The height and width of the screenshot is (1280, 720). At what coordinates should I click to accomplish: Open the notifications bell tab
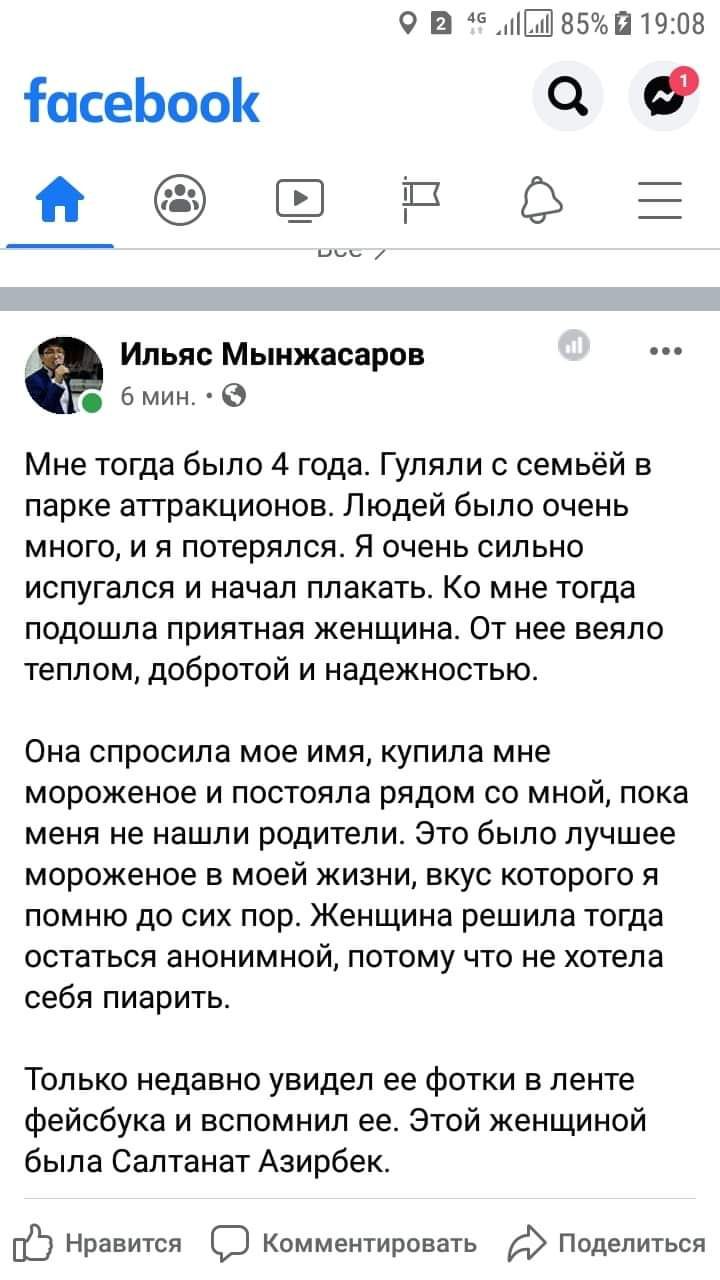(x=541, y=197)
